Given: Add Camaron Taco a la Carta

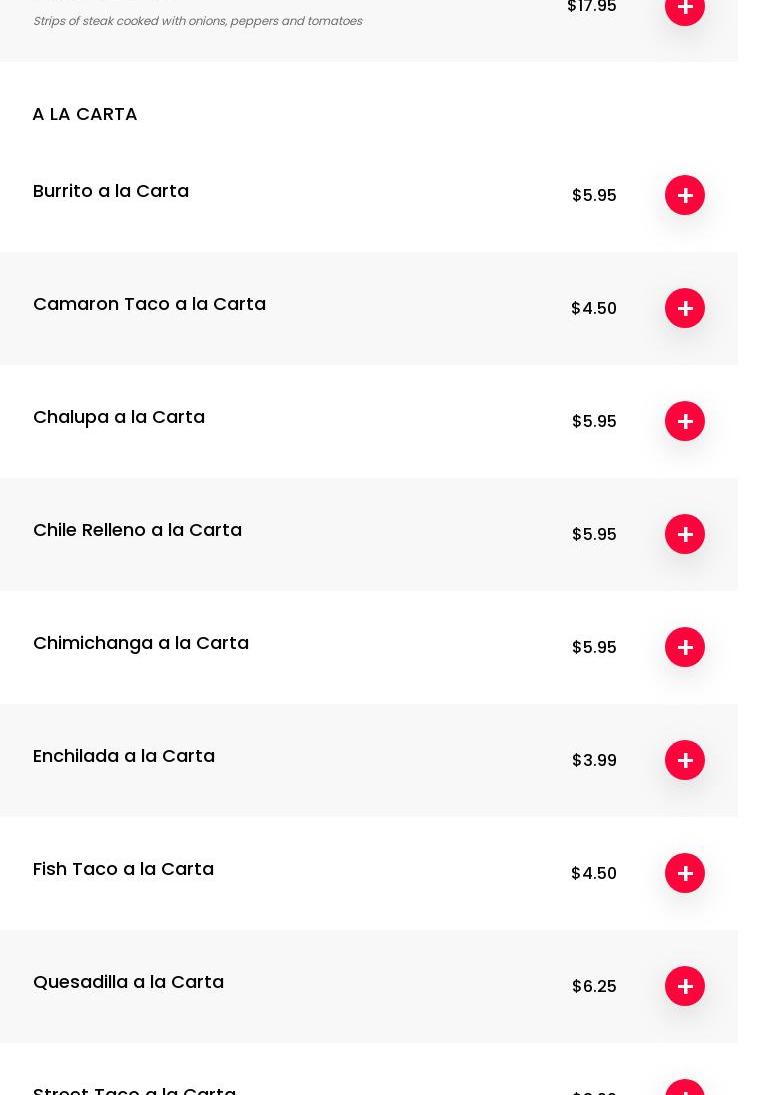Looking at the screenshot, I should pos(685,308).
